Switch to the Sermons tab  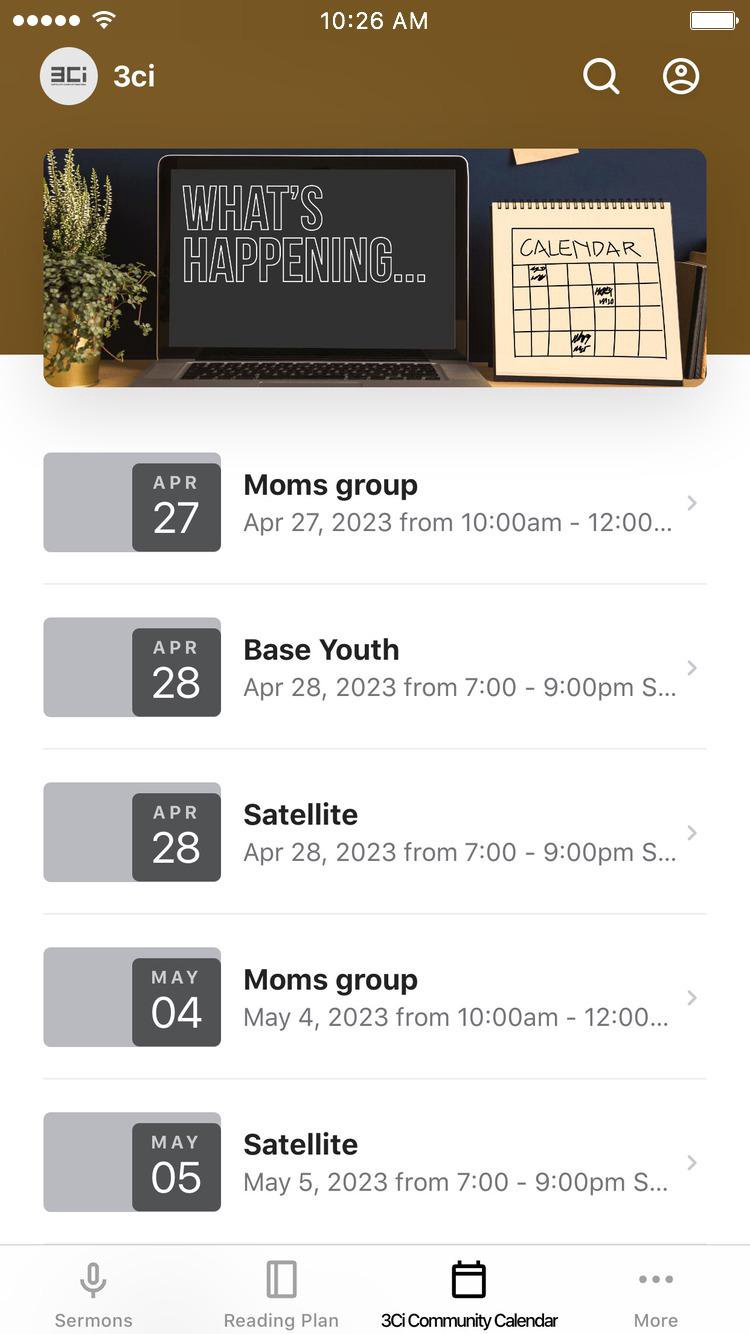(93, 1293)
